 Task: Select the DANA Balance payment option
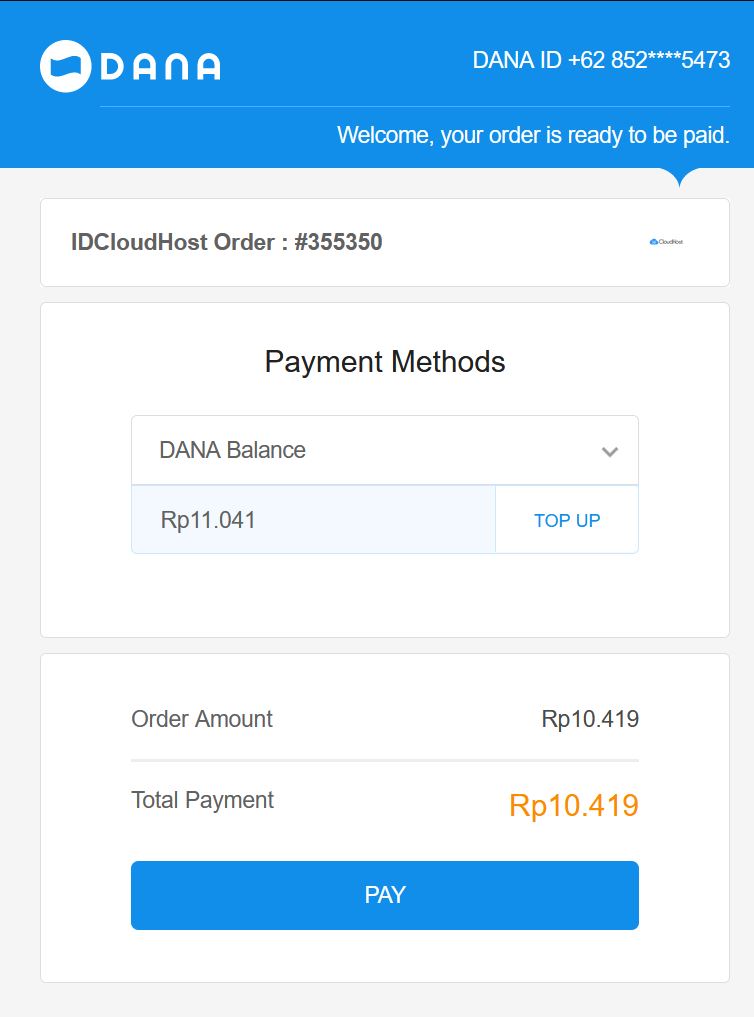[384, 450]
